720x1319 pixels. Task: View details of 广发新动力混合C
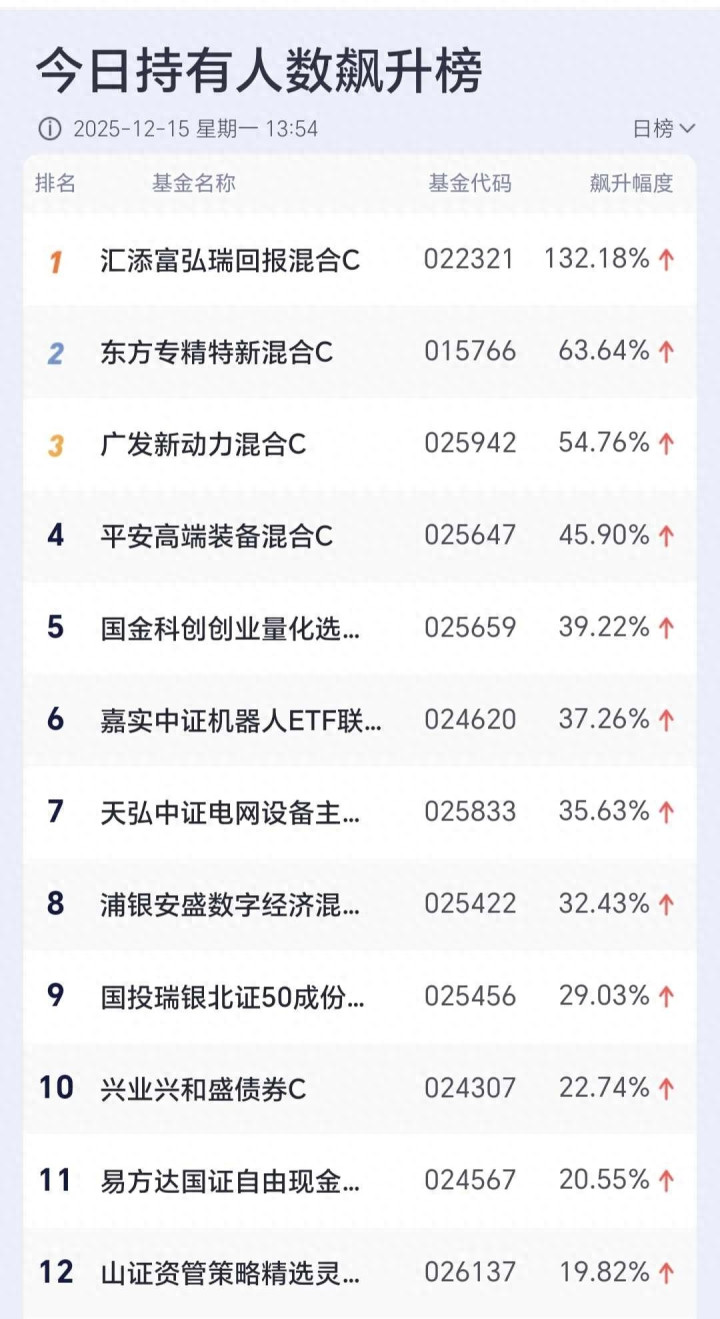pyautogui.click(x=203, y=444)
